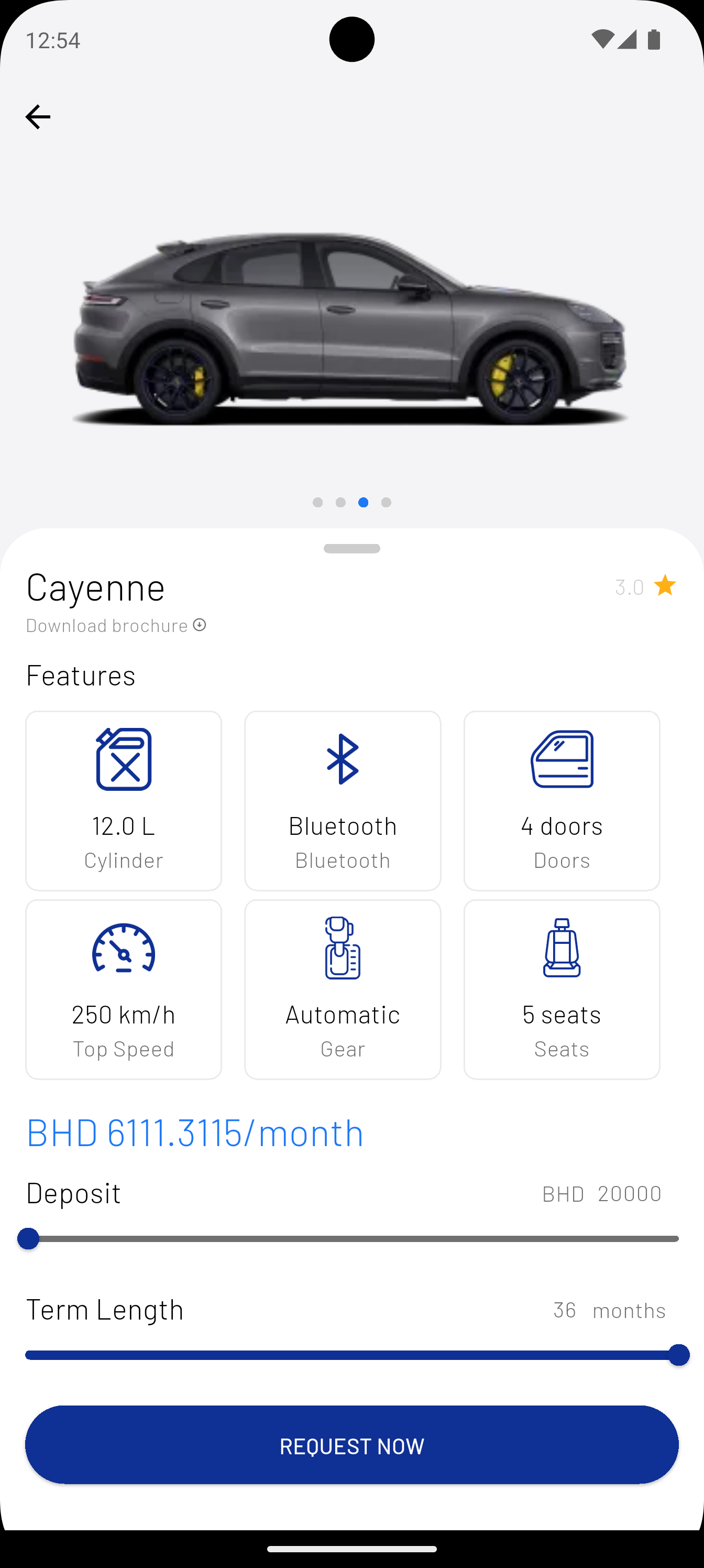Viewport: 704px width, 1568px height.
Task: Download the Cayenne brochure
Action: (x=116, y=625)
